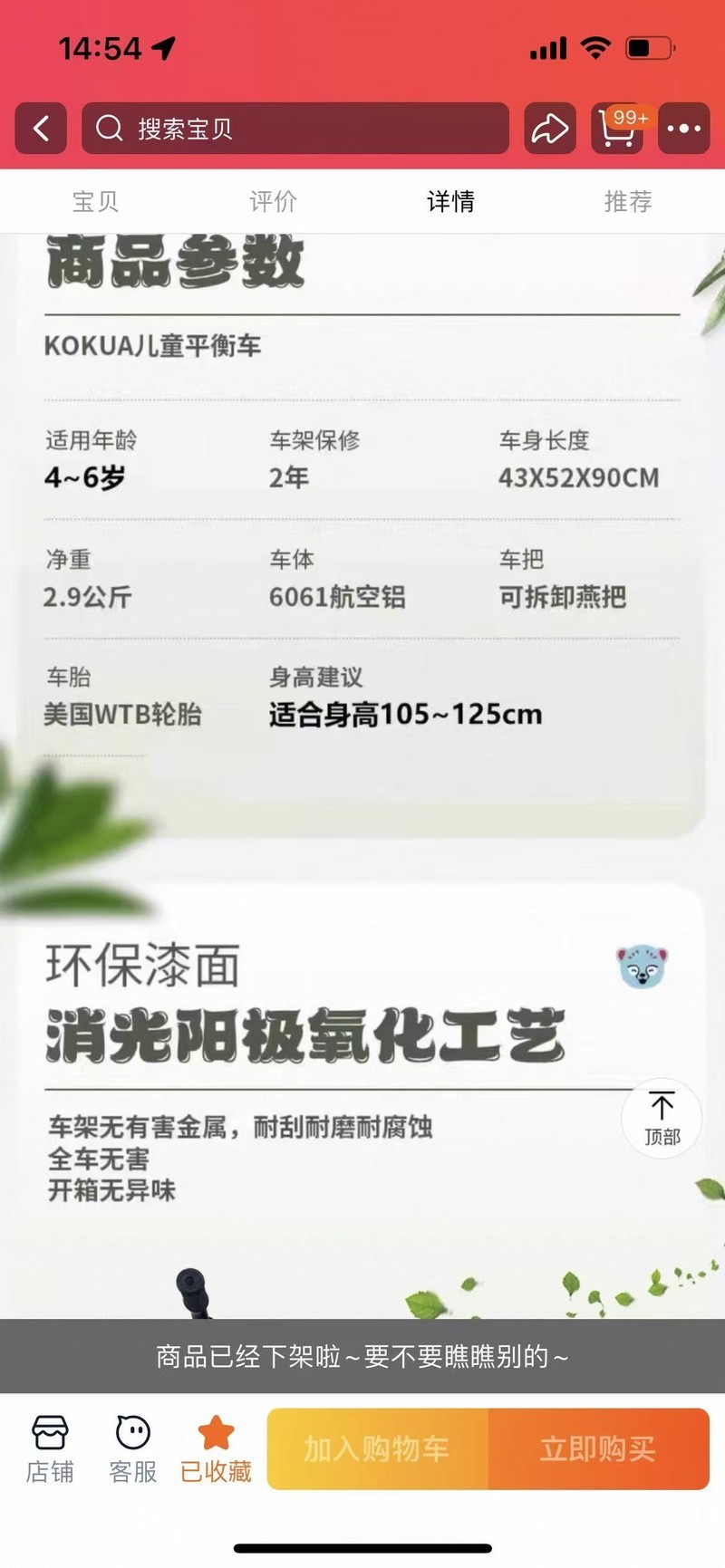This screenshot has width=725, height=1568.
Task: Switch to the 宝贝 tab
Action: [x=95, y=201]
